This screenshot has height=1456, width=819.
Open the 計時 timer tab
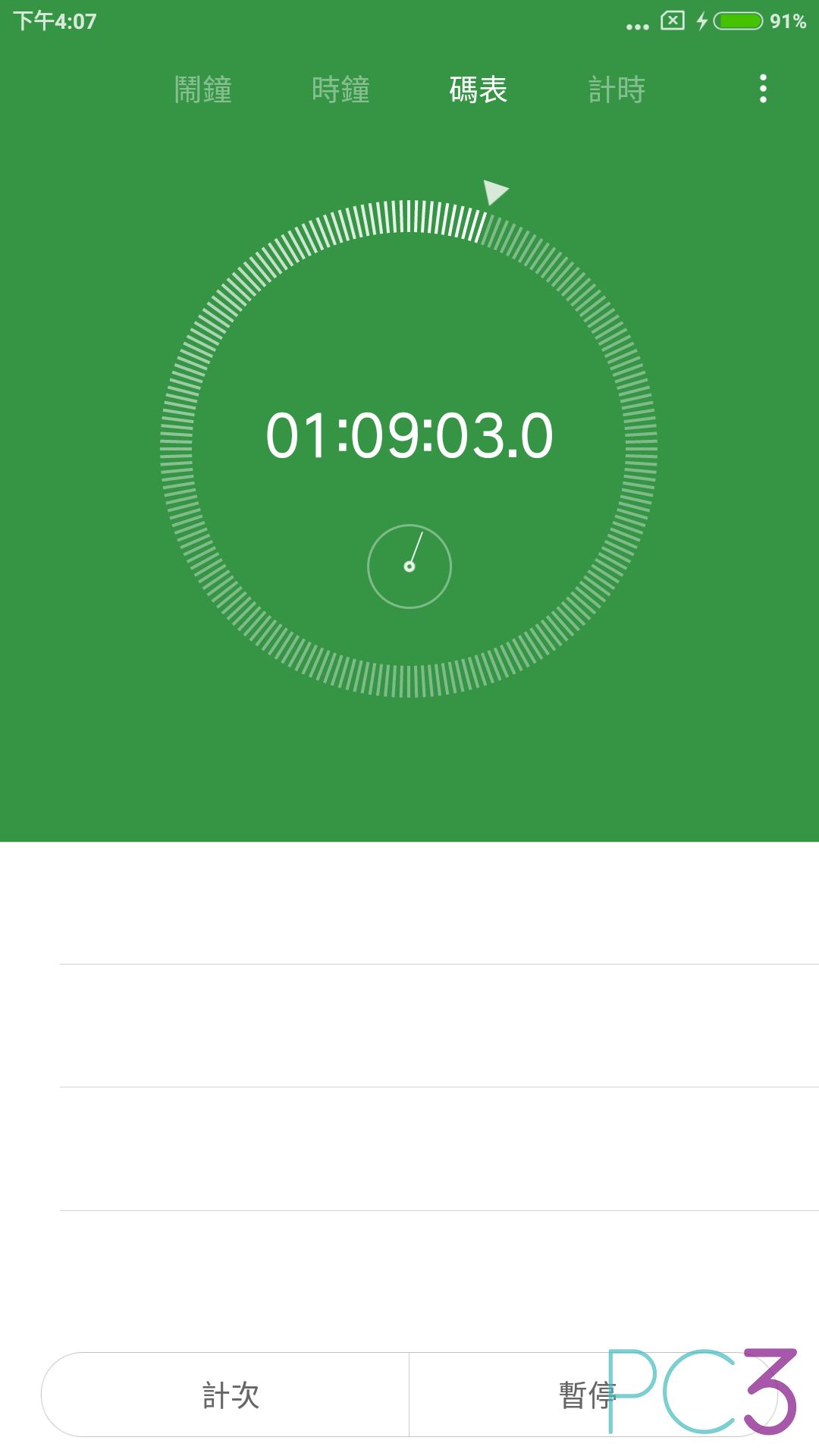617,89
